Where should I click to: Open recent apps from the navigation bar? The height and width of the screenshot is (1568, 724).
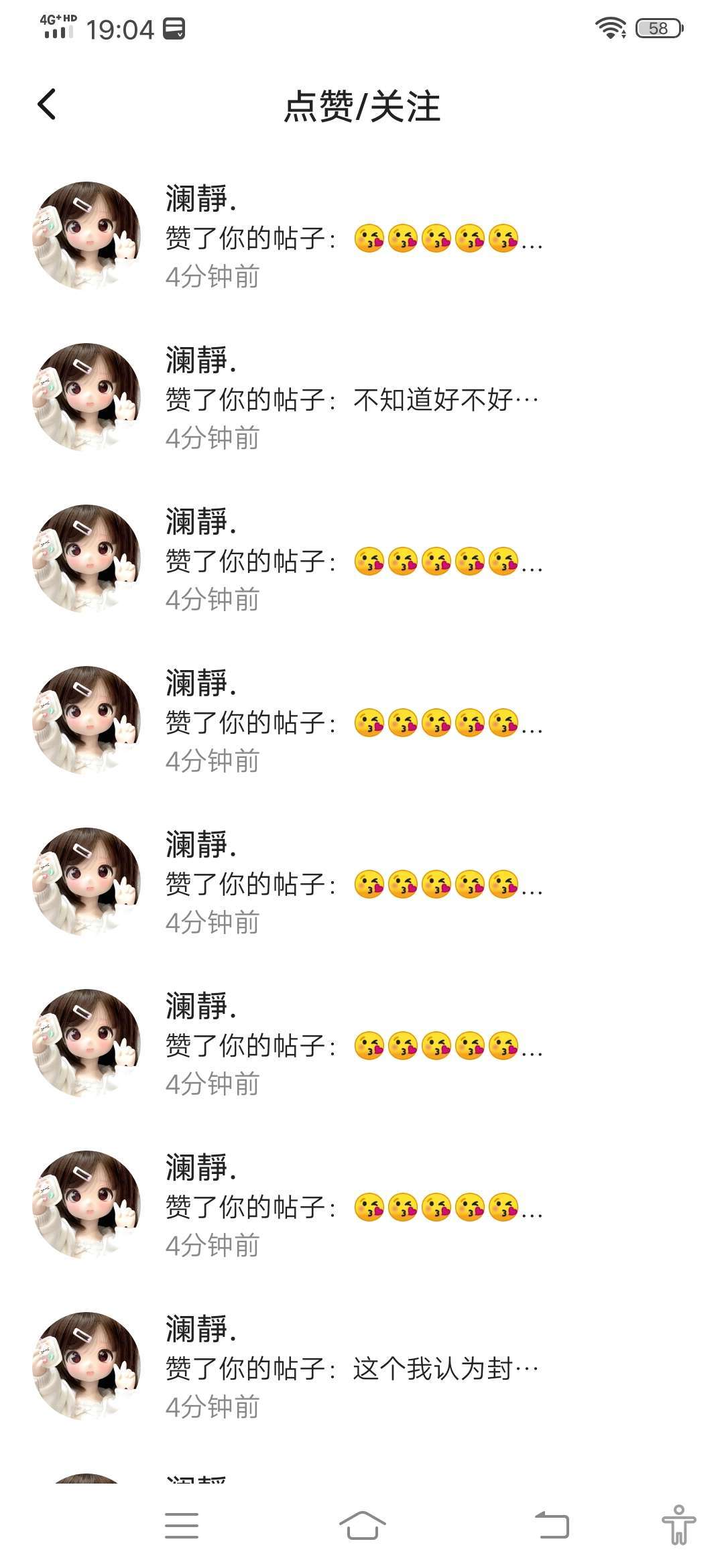tap(182, 1526)
